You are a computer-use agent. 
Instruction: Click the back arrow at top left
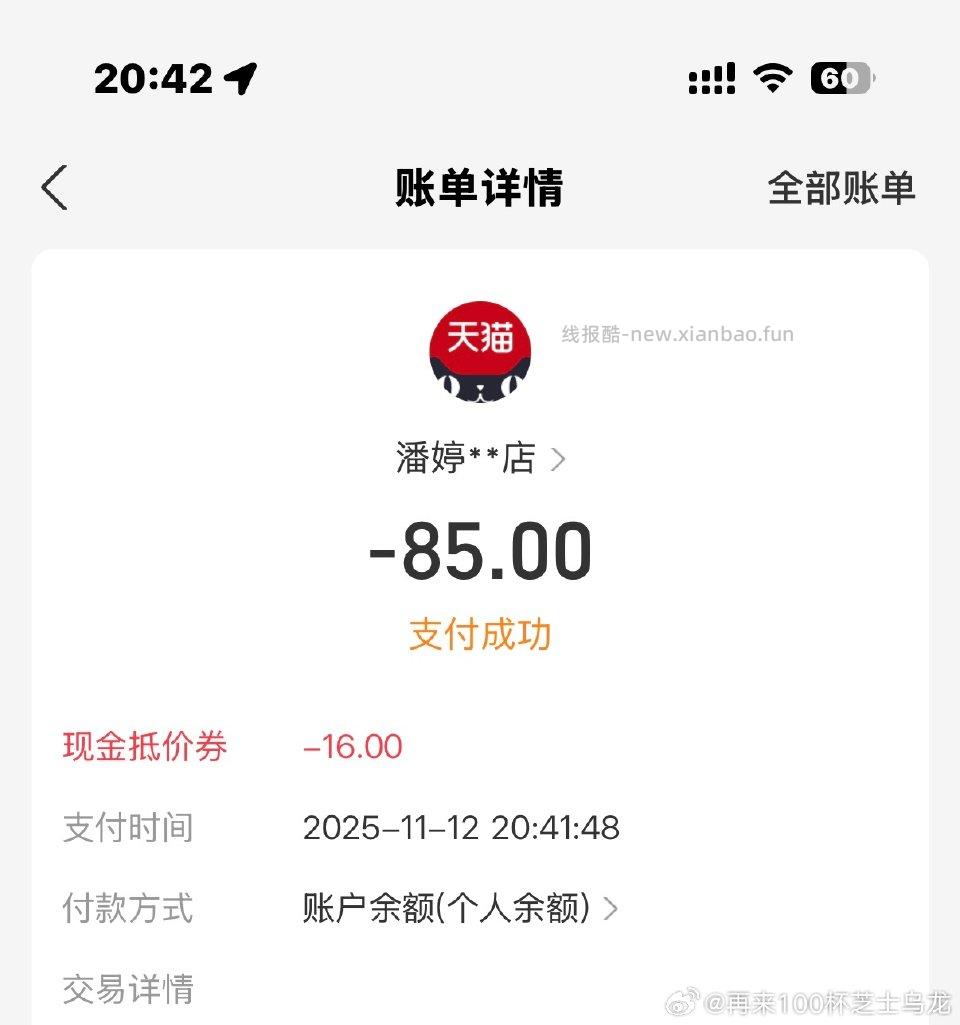(x=55, y=187)
